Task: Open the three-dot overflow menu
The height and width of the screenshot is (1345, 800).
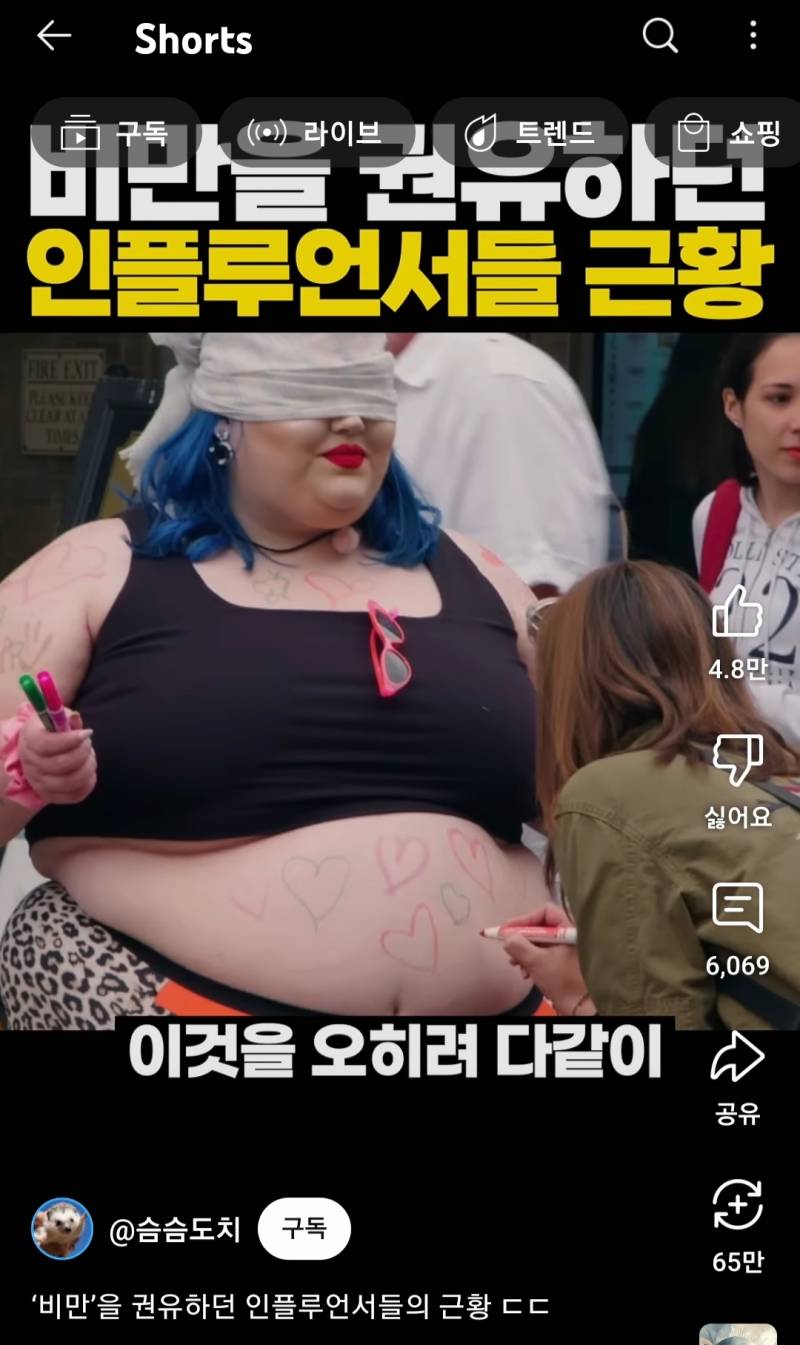Action: coord(753,37)
